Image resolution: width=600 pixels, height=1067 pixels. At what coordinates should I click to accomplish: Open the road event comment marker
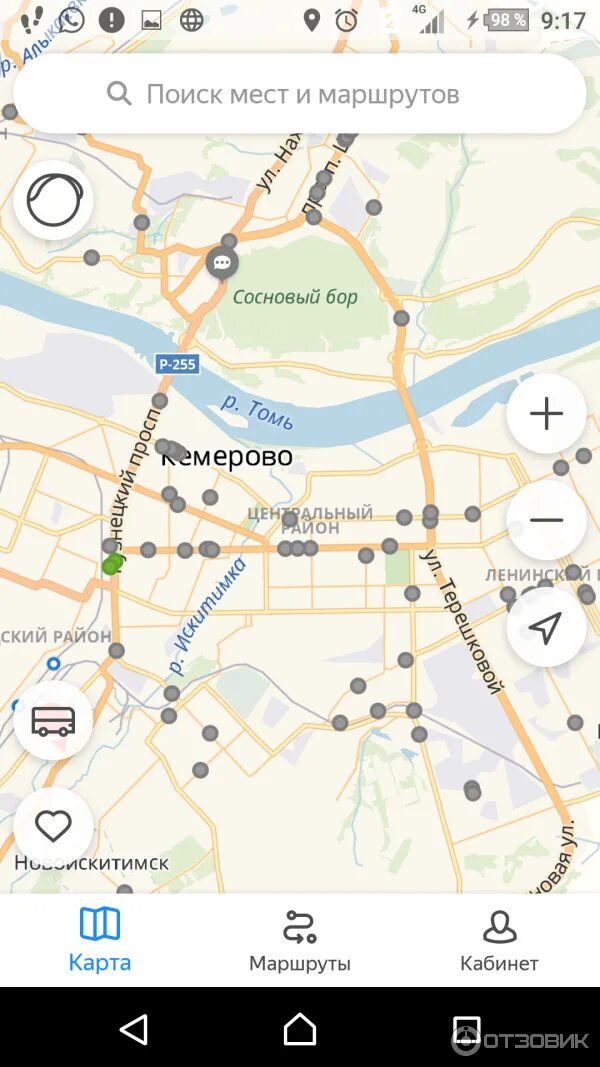pyautogui.click(x=222, y=263)
